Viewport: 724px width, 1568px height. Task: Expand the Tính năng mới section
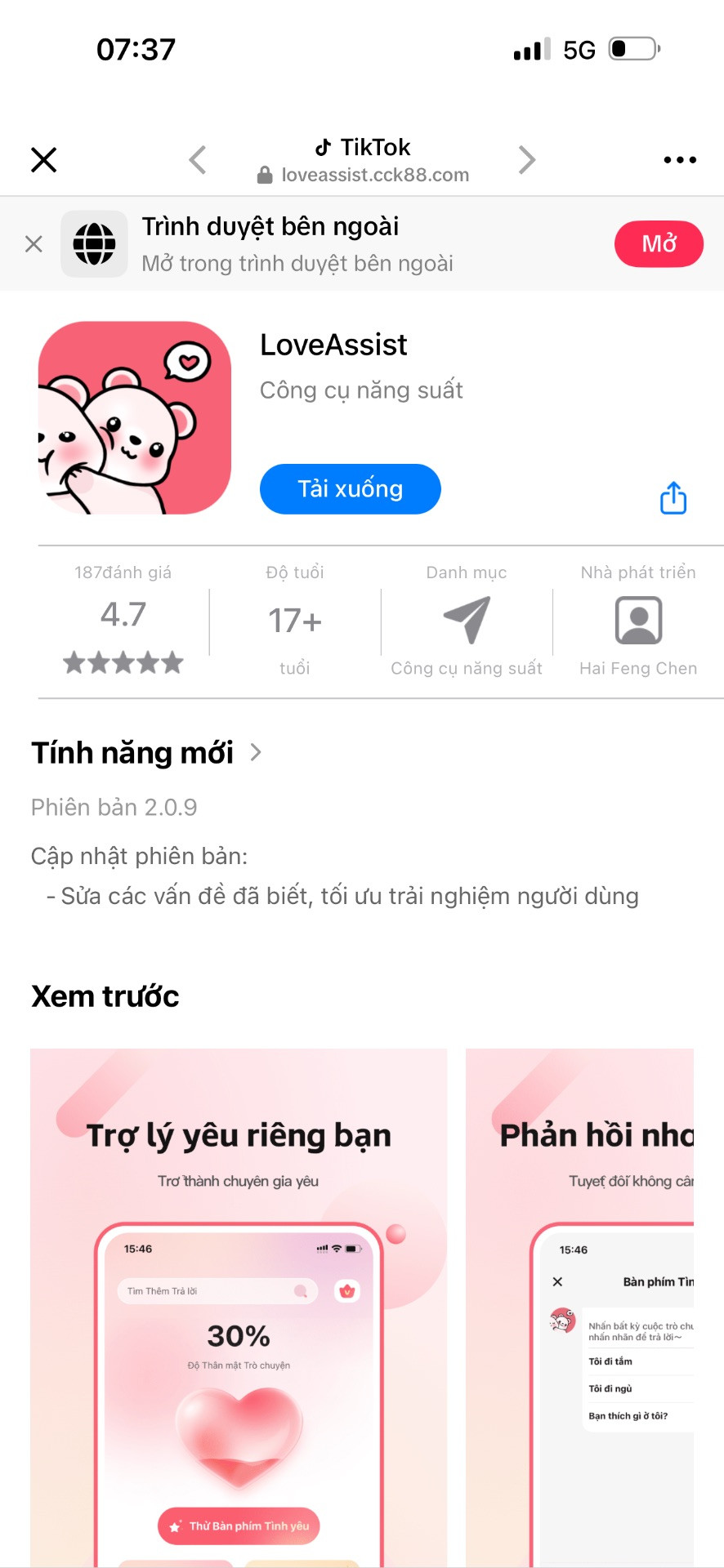pos(146,752)
